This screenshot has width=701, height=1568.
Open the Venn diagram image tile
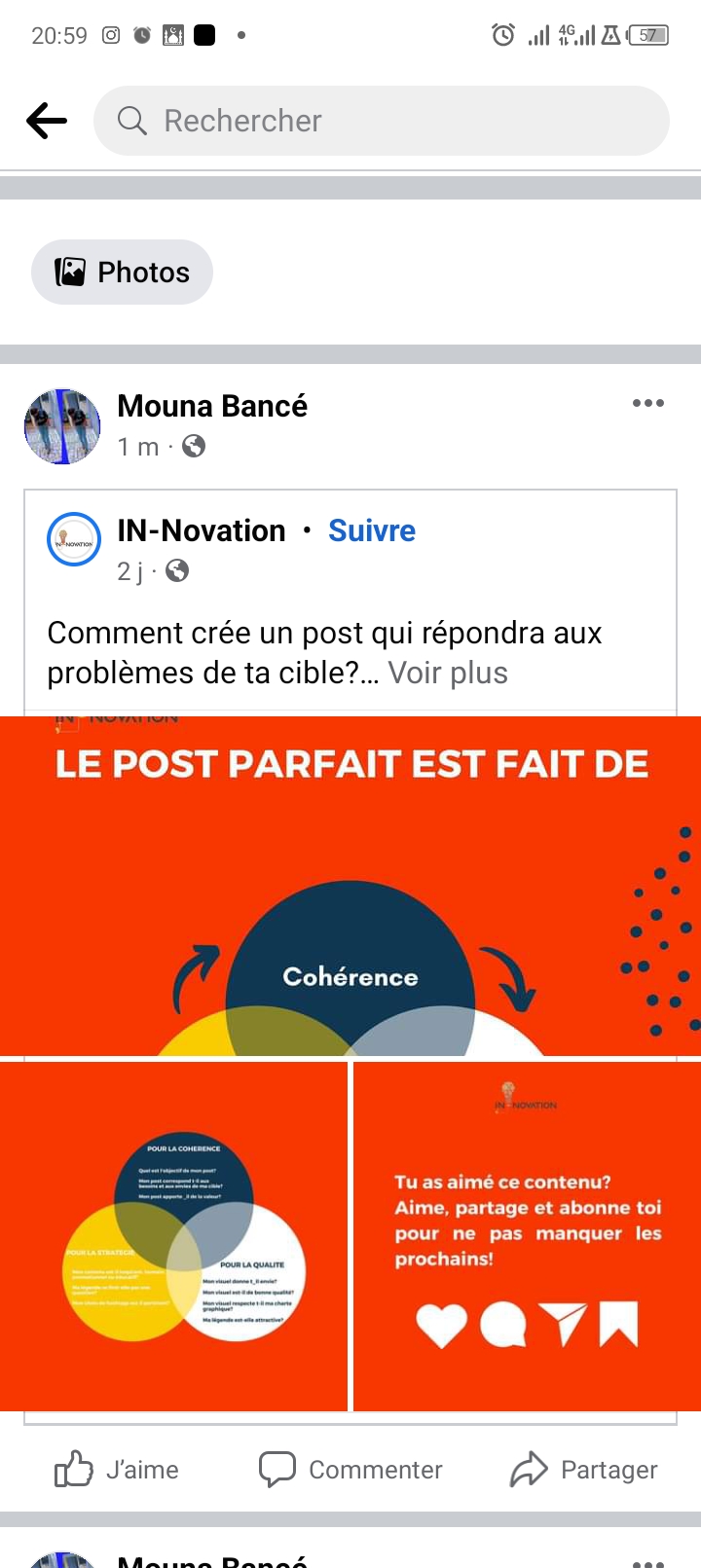tap(173, 1236)
